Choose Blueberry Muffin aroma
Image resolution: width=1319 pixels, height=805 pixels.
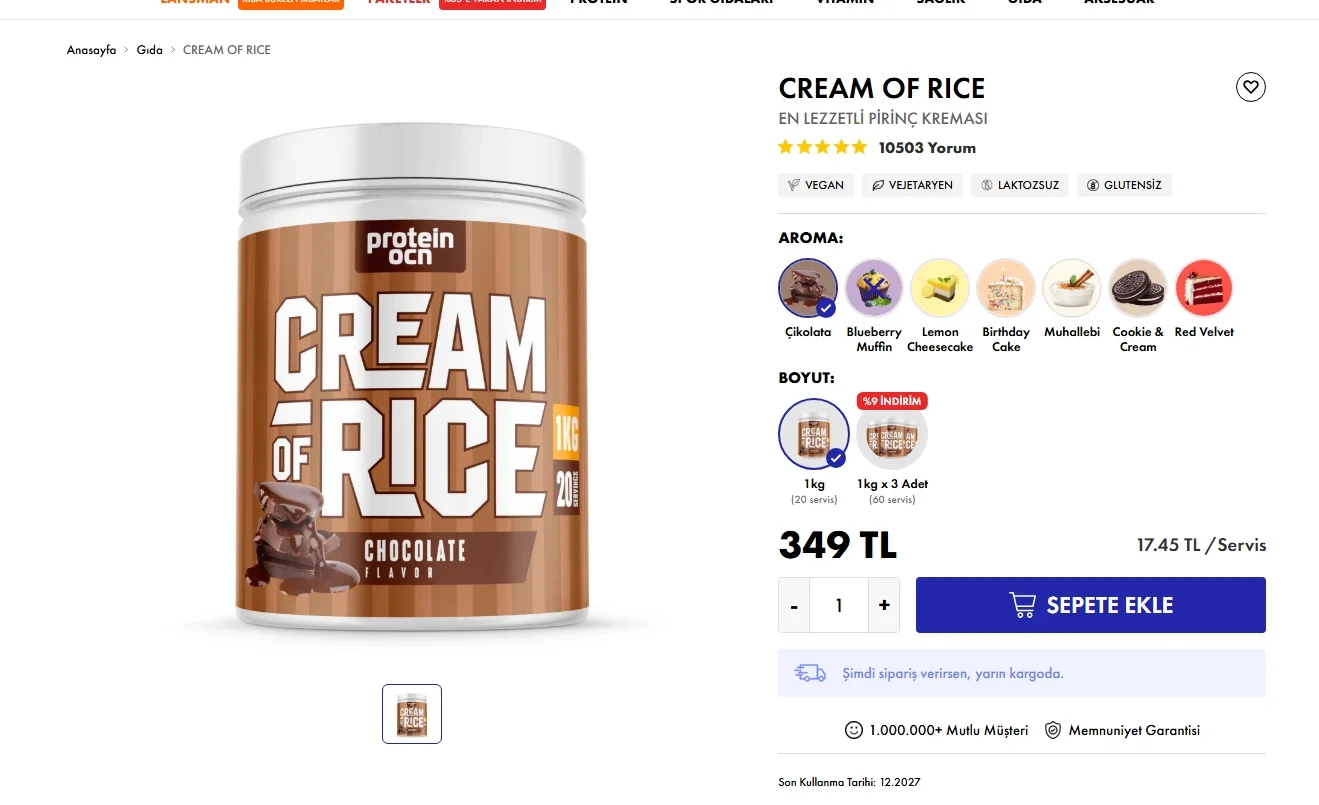[x=874, y=289]
